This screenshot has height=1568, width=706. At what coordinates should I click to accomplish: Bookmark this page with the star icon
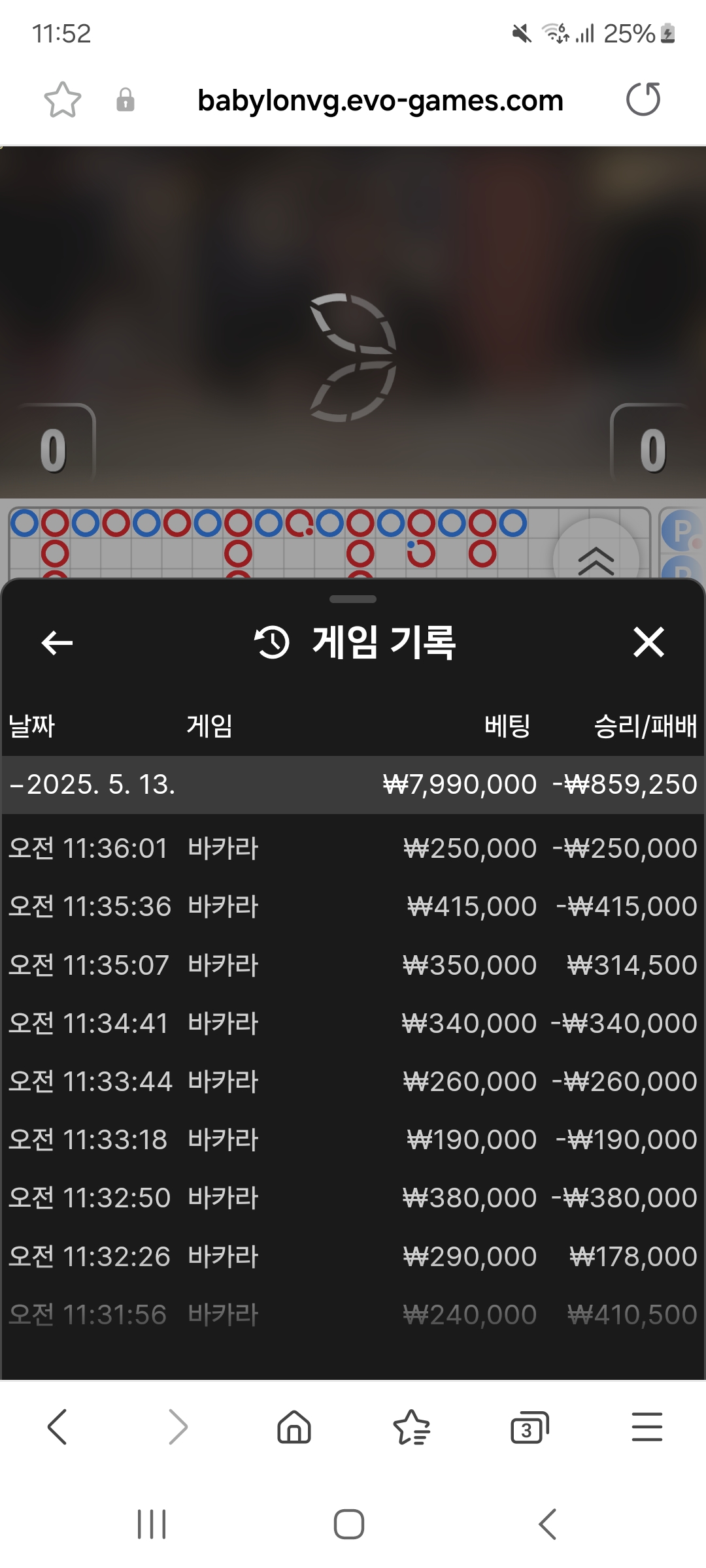pos(63,100)
